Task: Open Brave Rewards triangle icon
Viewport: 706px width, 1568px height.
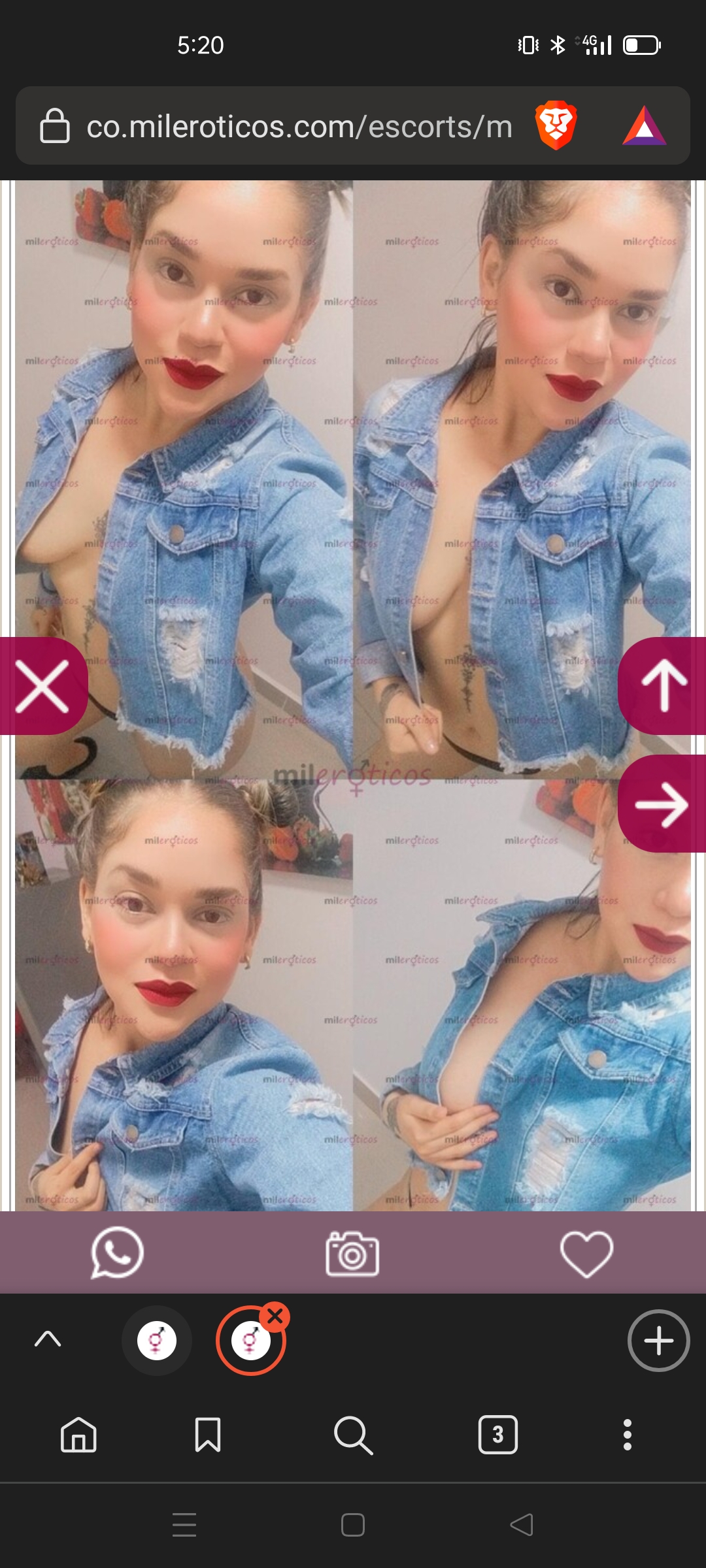Action: [644, 126]
